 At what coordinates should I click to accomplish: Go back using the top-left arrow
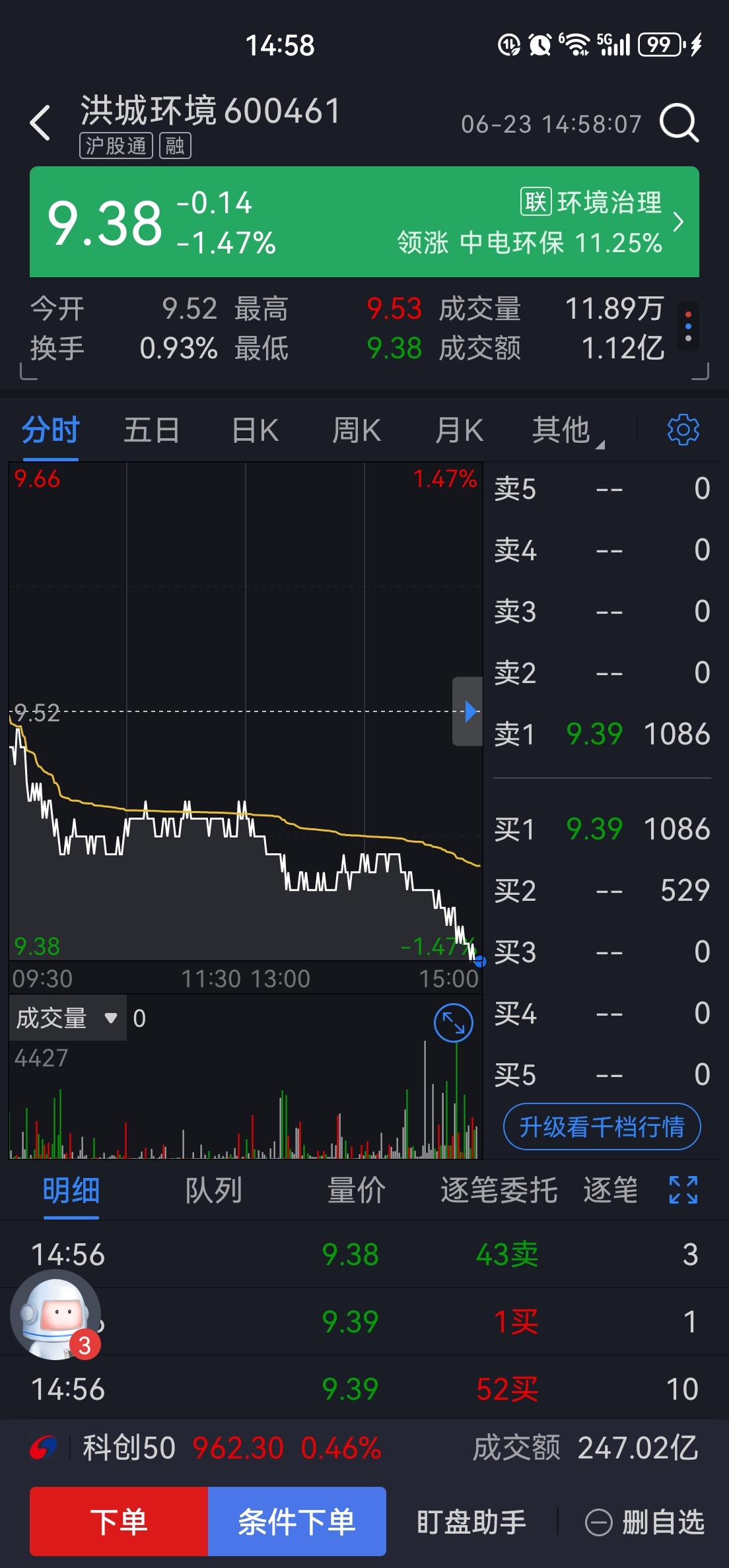point(40,123)
